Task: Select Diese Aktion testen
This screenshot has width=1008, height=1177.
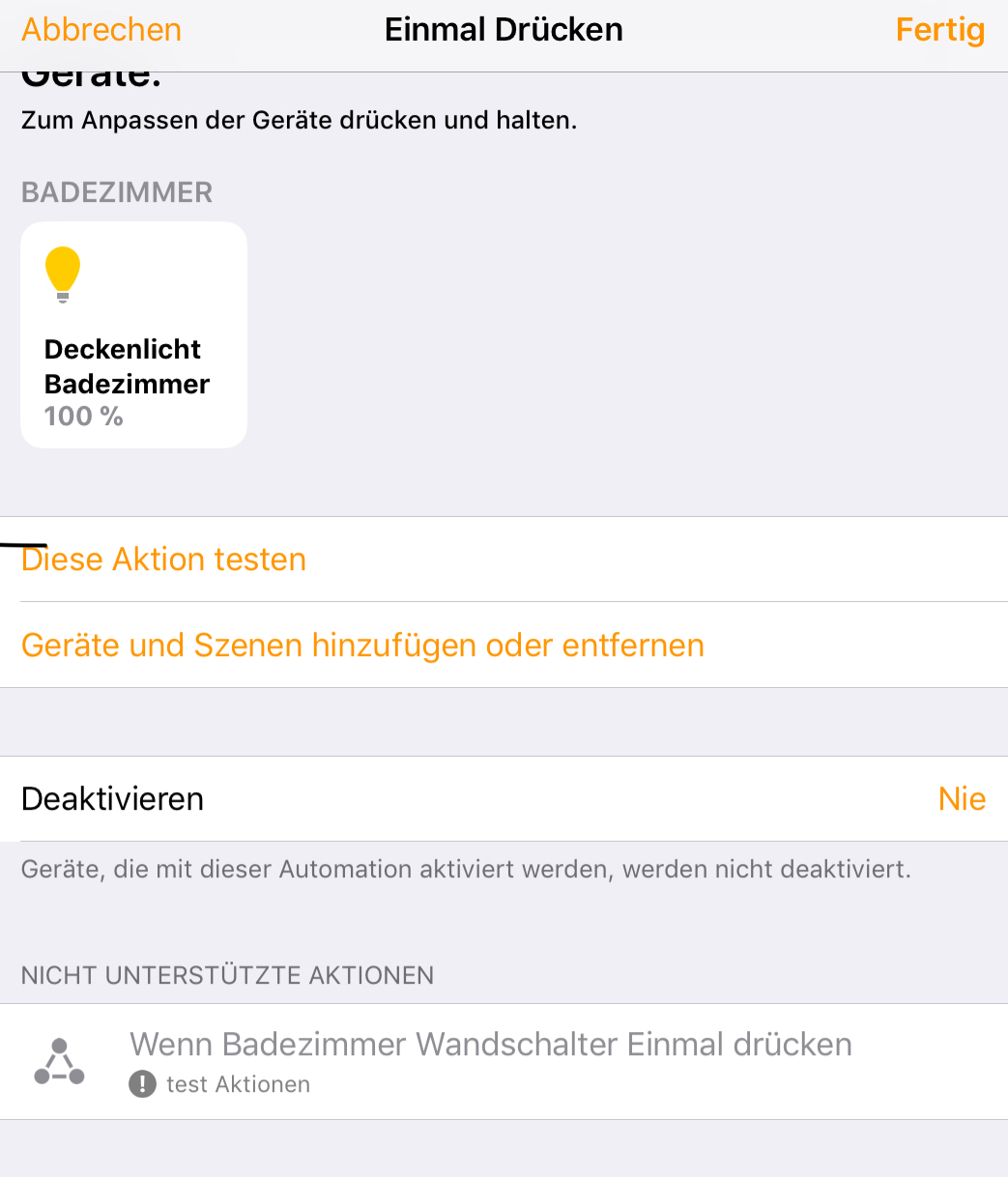Action: (164, 560)
